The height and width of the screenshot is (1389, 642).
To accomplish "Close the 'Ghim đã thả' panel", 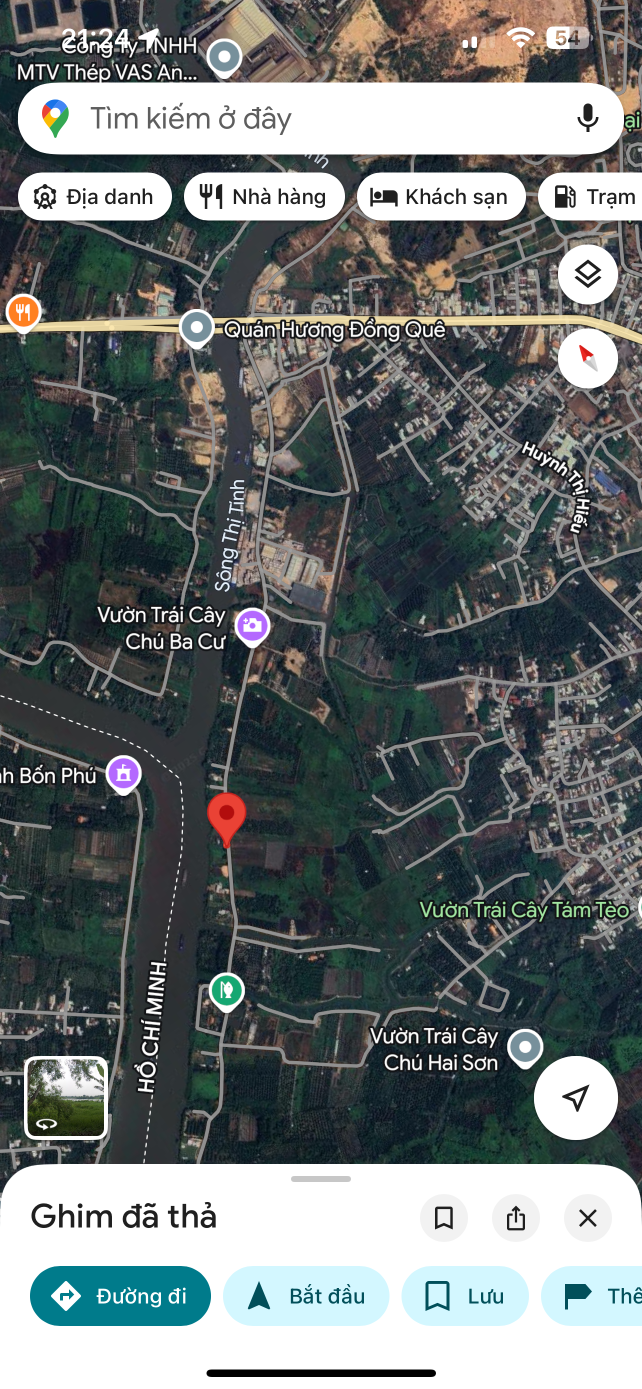I will point(587,1218).
